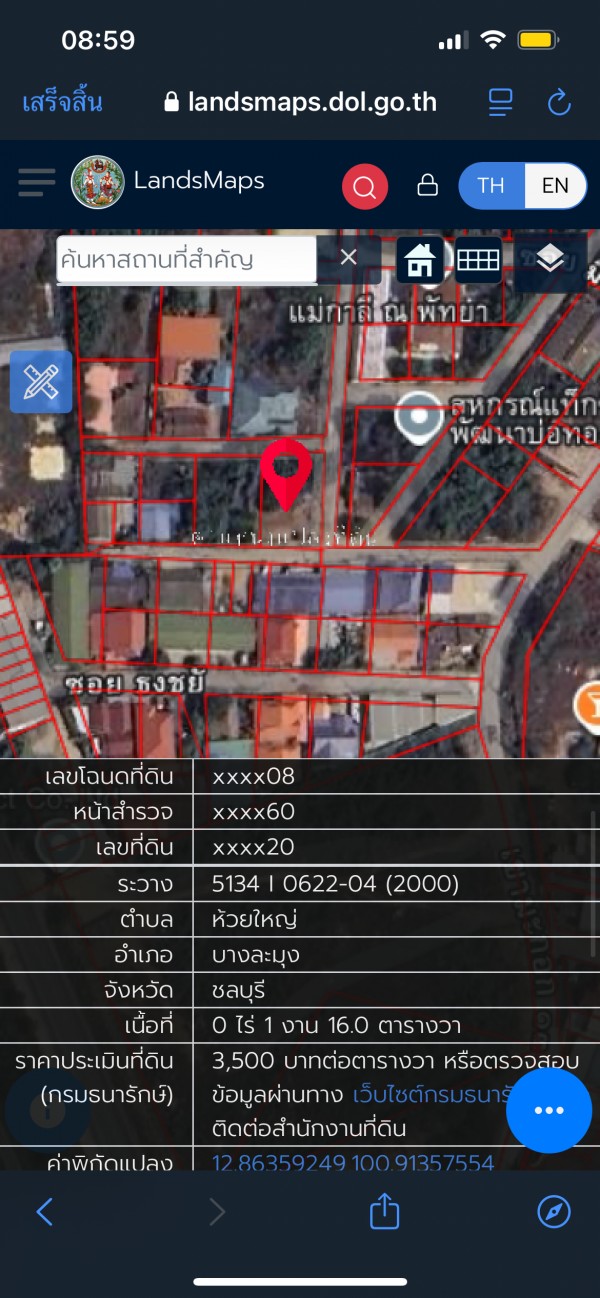Viewport: 600px width, 1298px height.
Task: Open the grid table tool
Action: [x=479, y=260]
